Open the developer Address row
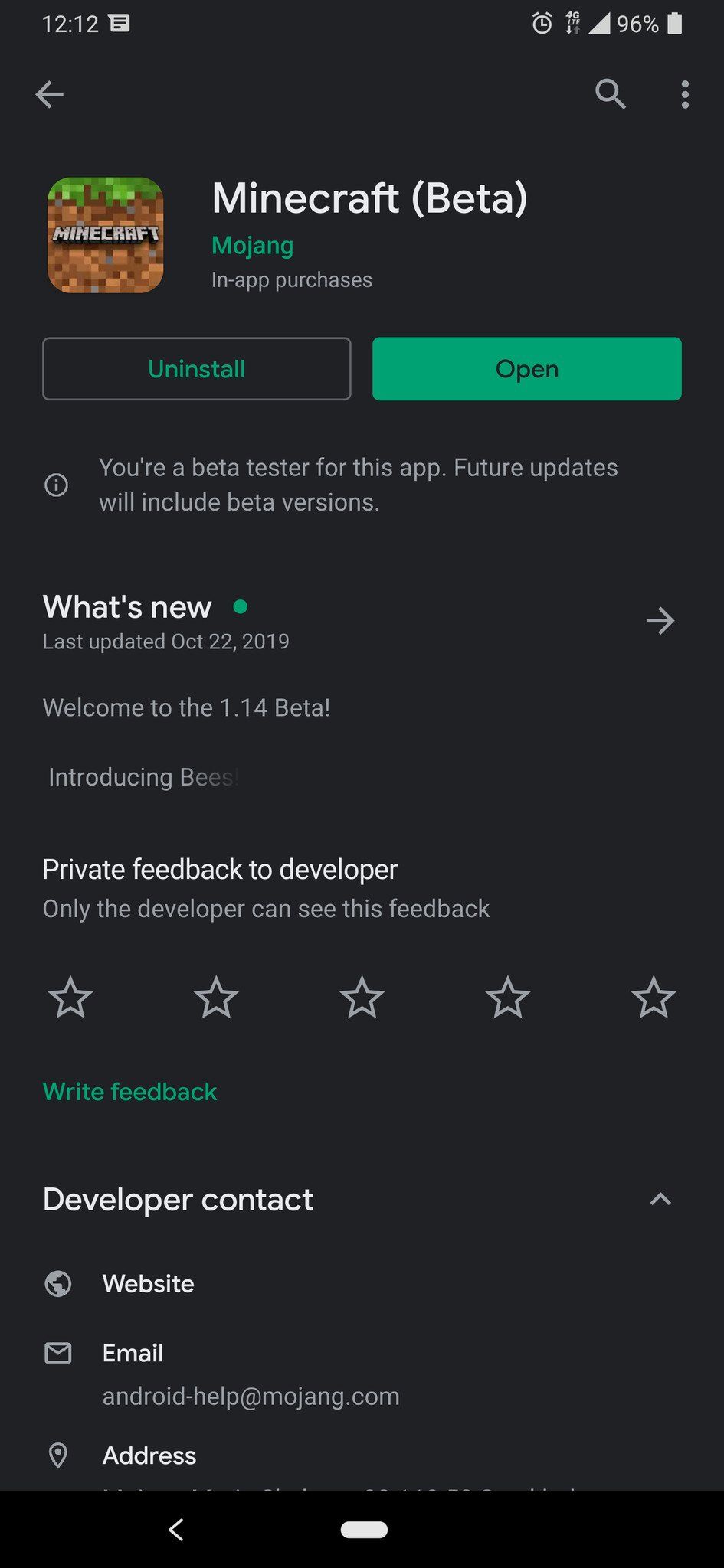Viewport: 724px width, 1568px height. pyautogui.click(x=149, y=1455)
